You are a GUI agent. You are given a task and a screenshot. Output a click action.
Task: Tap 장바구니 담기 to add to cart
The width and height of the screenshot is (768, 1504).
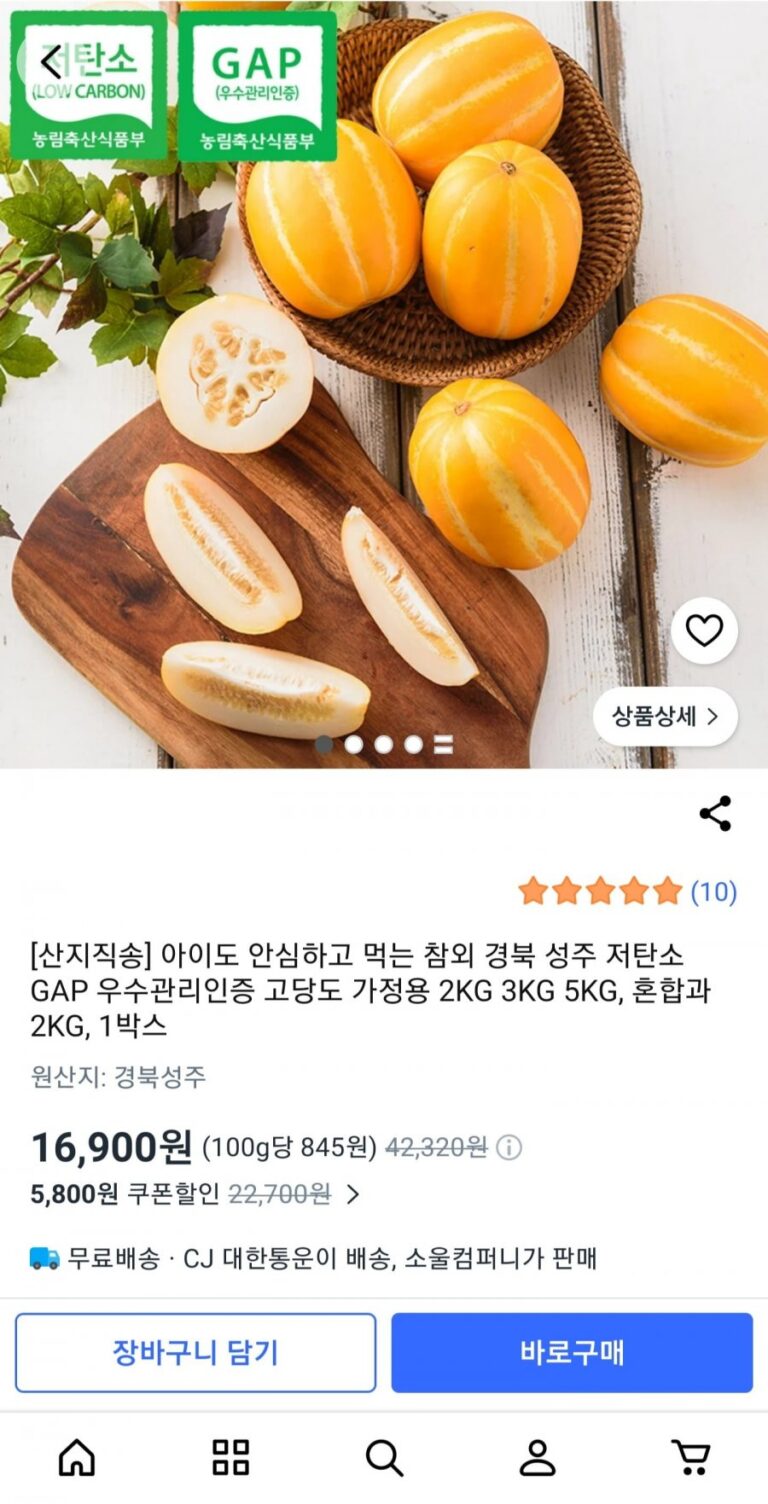click(x=196, y=1352)
